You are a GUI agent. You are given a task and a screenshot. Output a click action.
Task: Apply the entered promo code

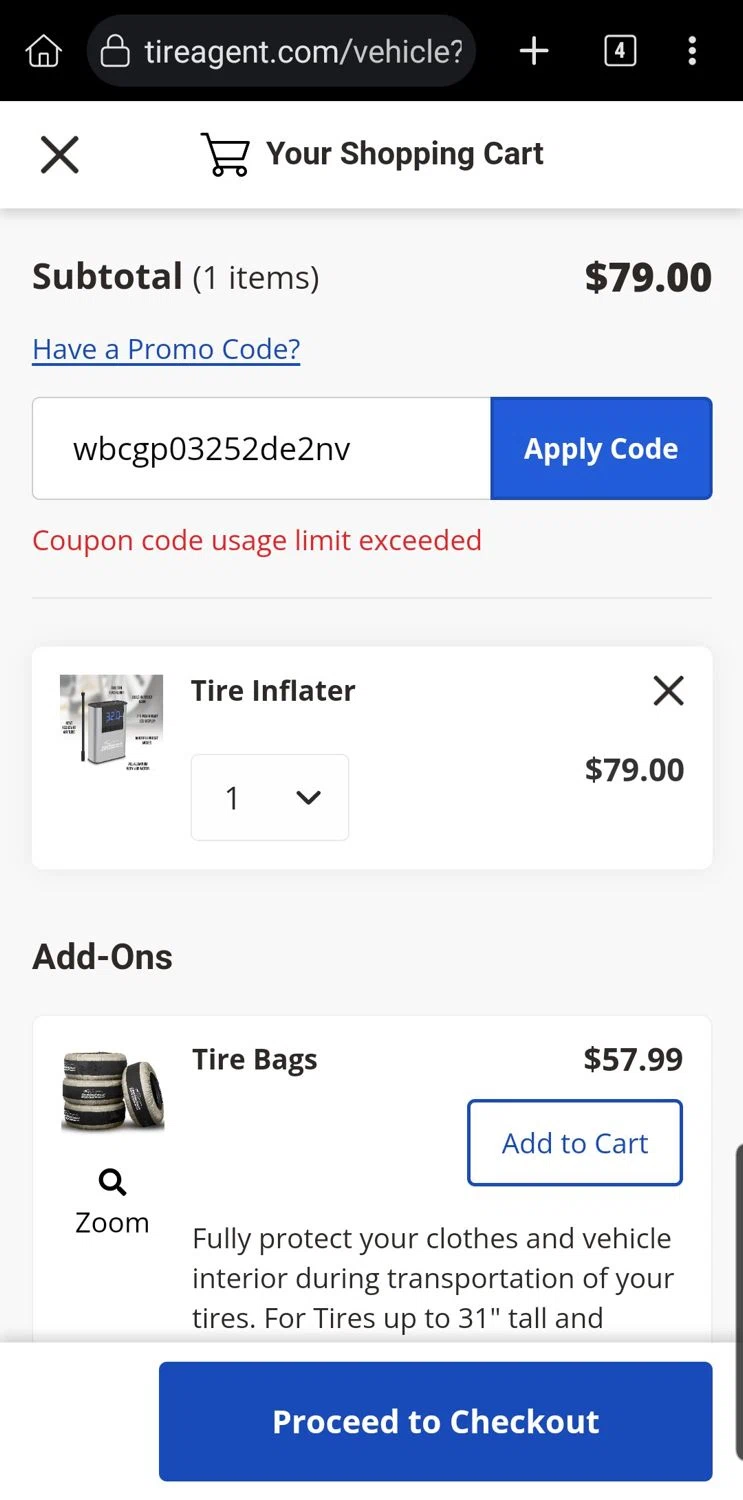pyautogui.click(x=601, y=449)
